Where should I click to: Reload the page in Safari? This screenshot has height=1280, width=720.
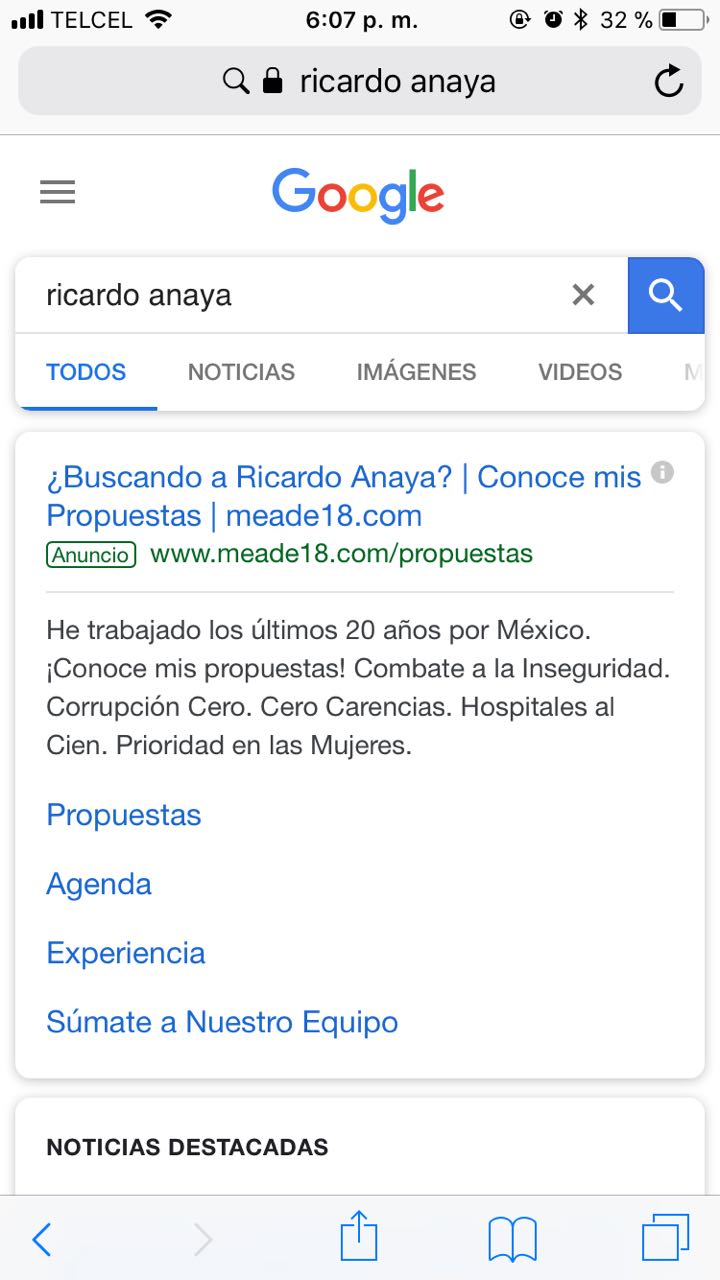[669, 81]
